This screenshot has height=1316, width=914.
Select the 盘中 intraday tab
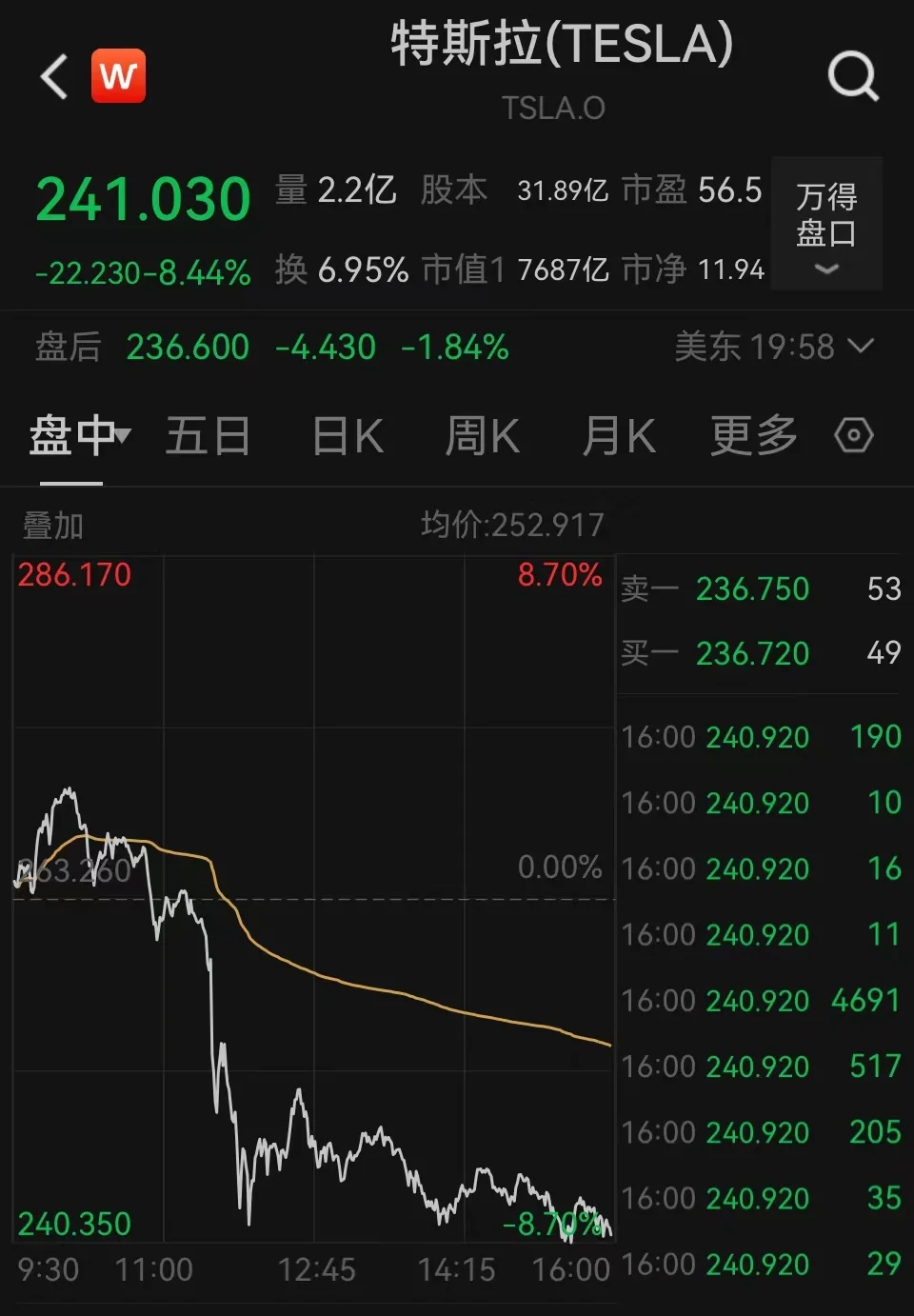click(x=76, y=436)
